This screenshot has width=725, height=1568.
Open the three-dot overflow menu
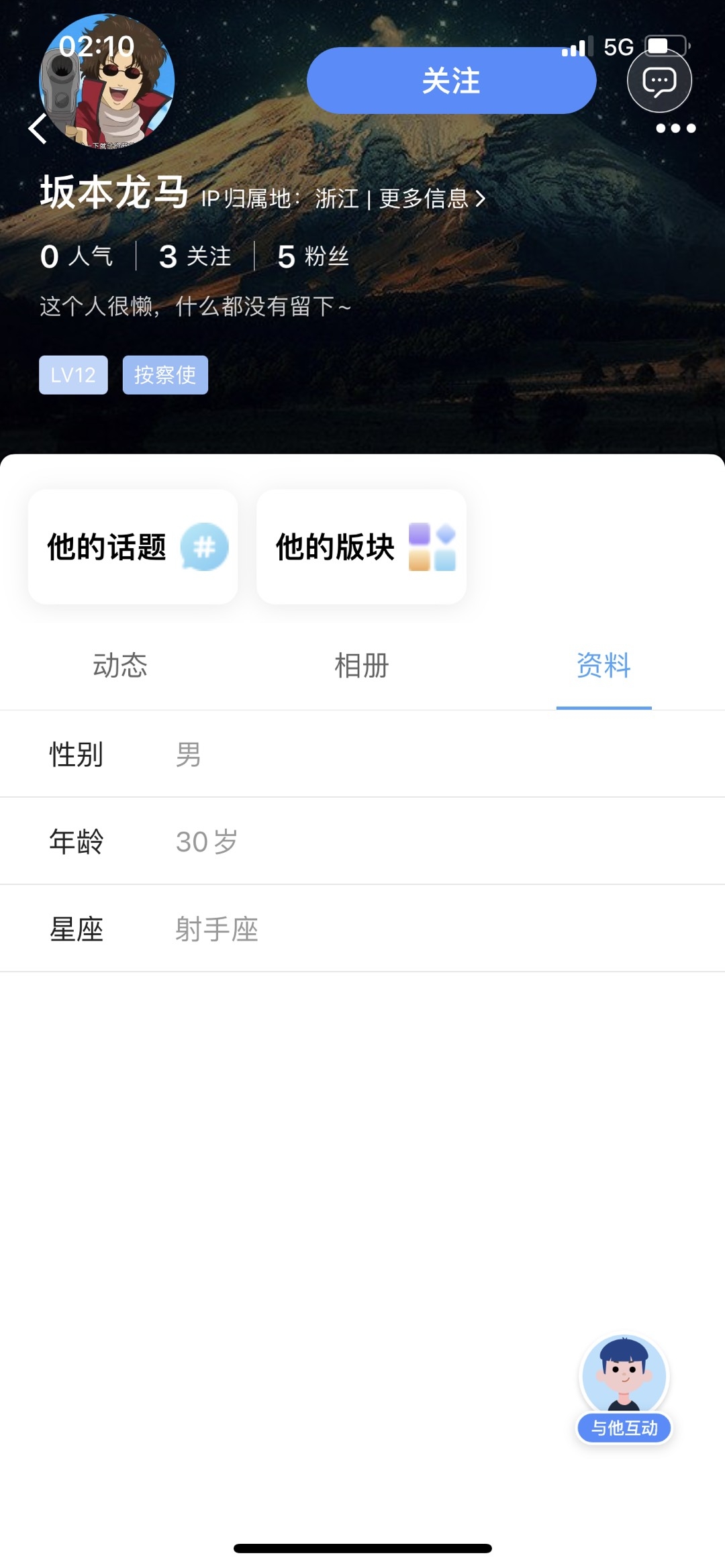tap(675, 128)
